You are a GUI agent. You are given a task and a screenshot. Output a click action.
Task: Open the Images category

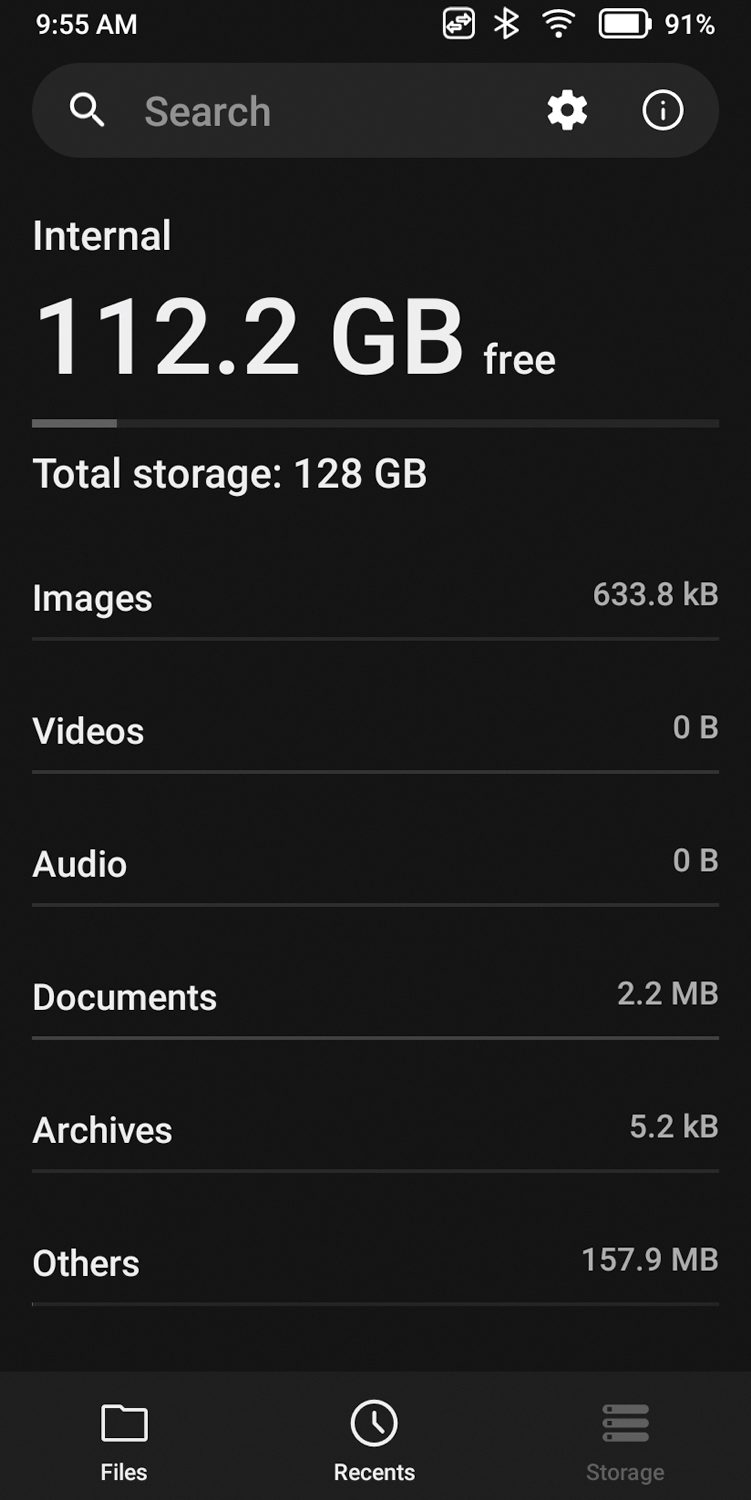375,598
